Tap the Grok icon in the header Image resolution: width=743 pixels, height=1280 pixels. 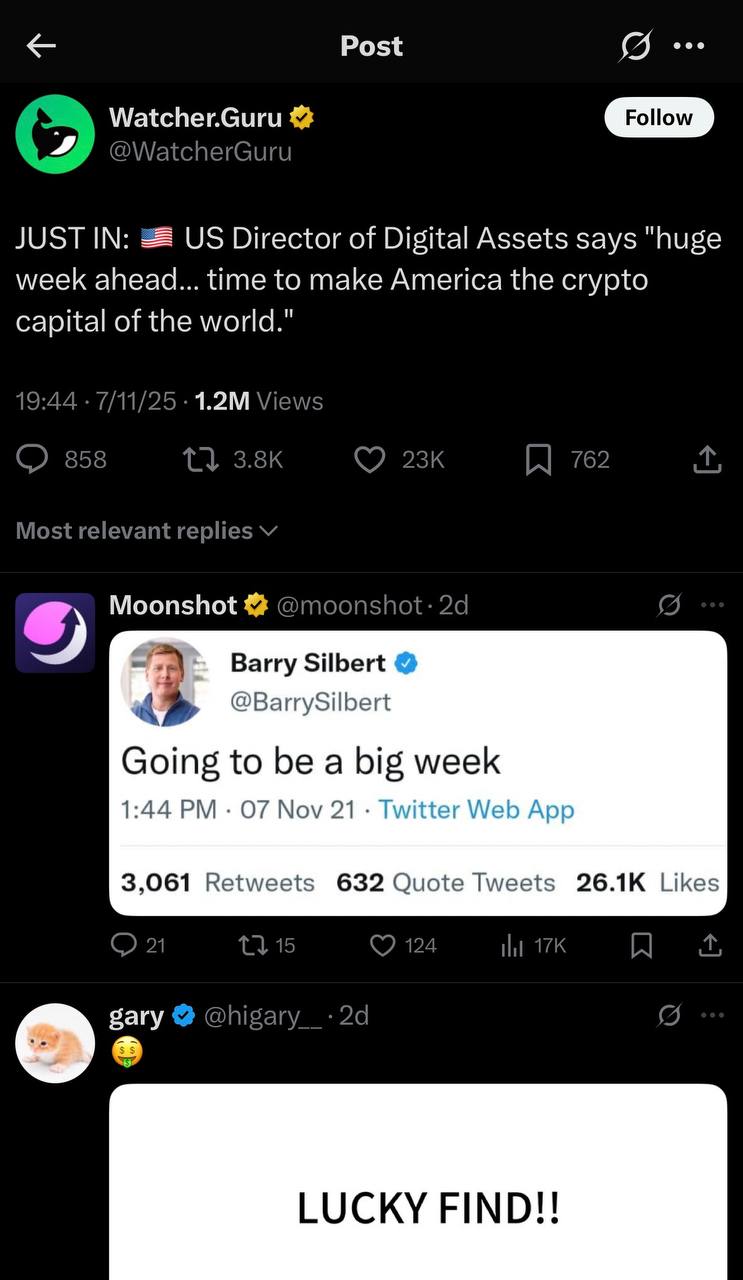pos(635,46)
